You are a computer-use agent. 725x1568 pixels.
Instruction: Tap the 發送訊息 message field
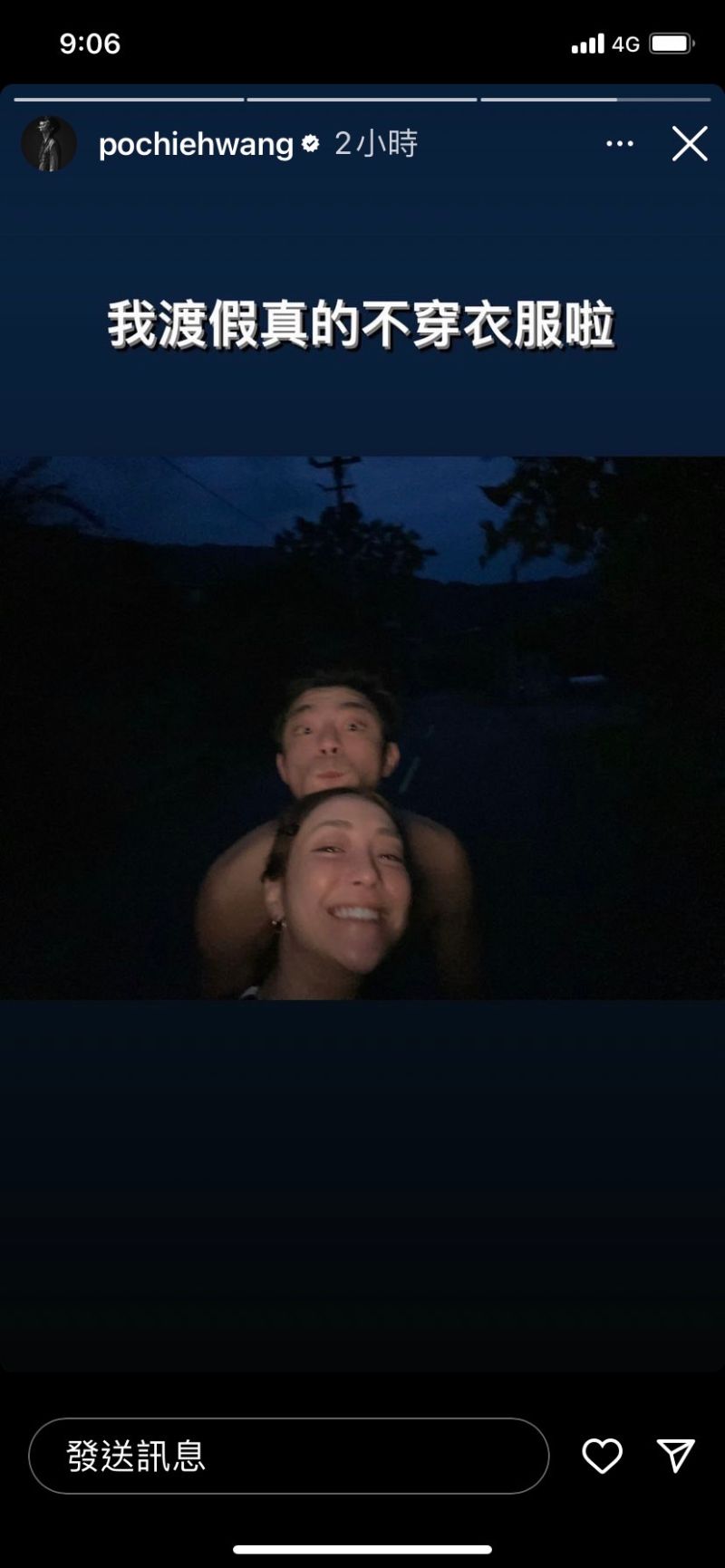click(x=288, y=1456)
